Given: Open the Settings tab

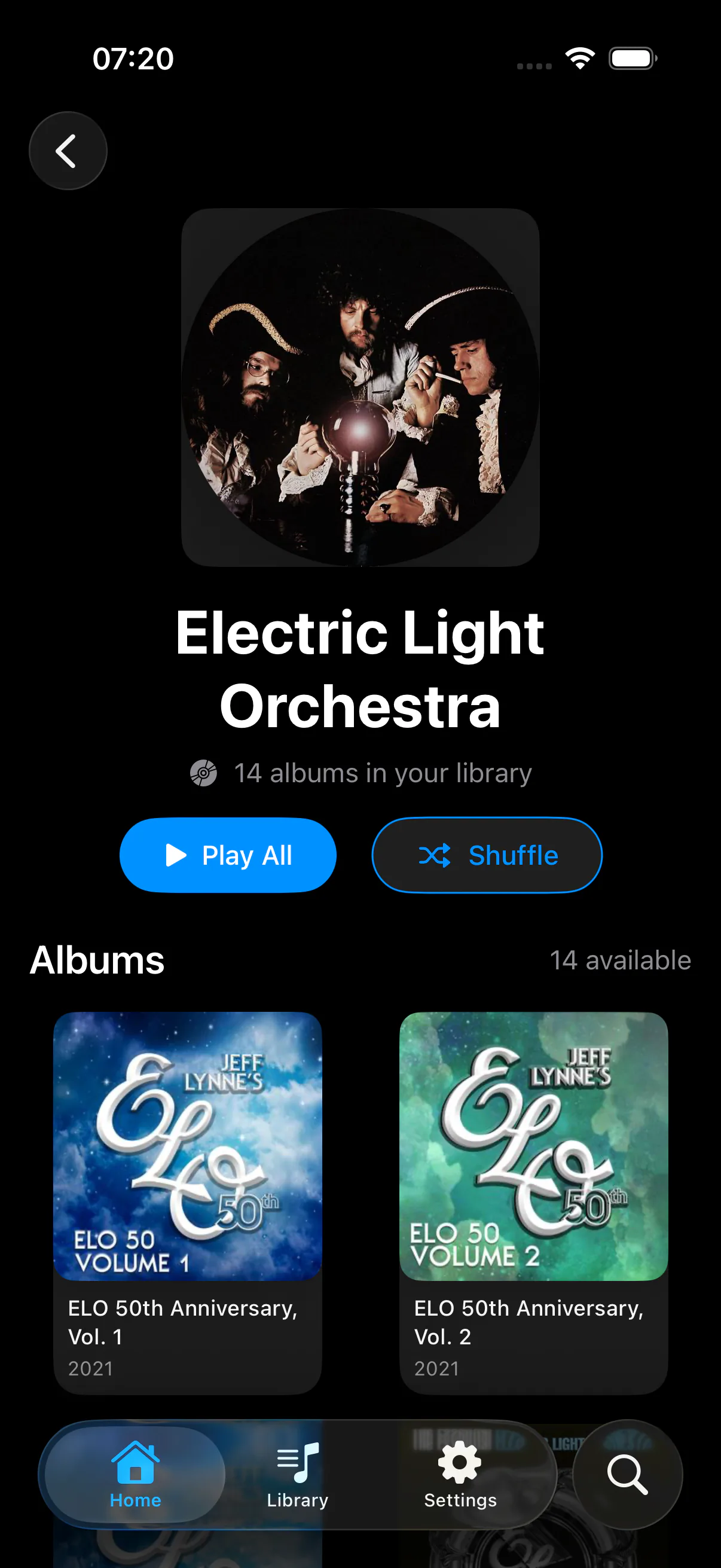Looking at the screenshot, I should [460, 1474].
